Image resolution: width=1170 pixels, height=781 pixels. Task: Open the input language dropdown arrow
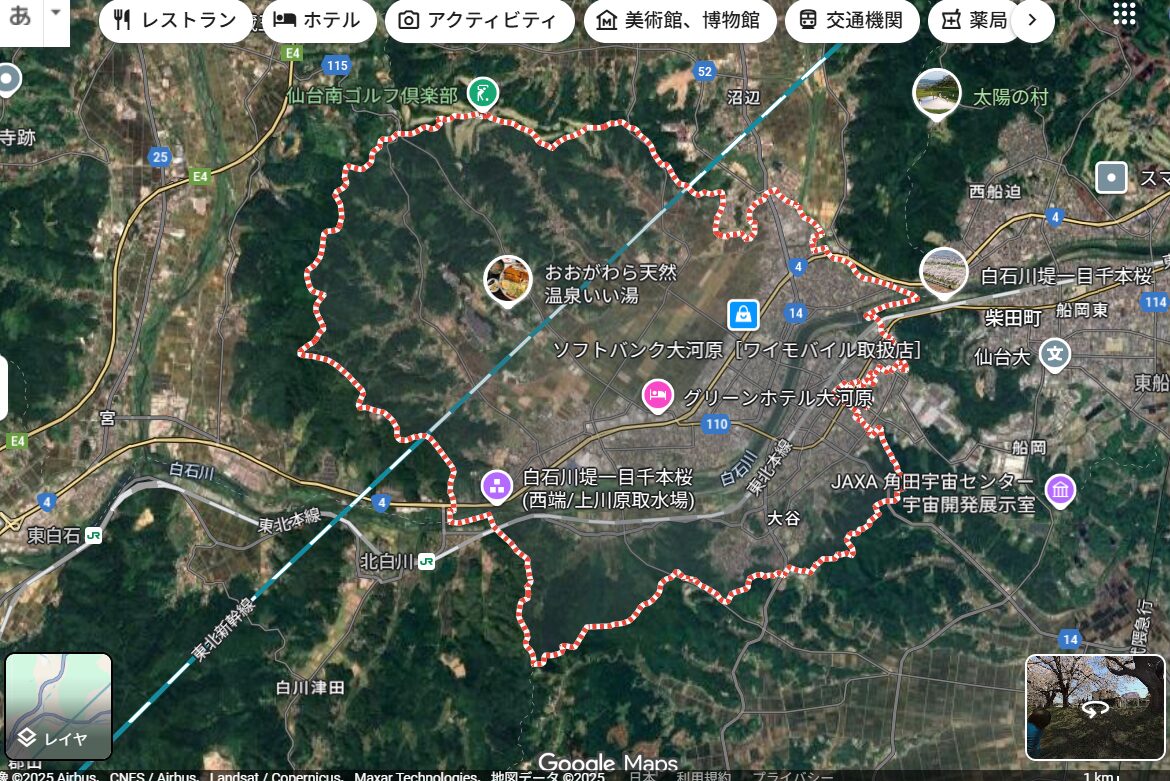coord(56,14)
